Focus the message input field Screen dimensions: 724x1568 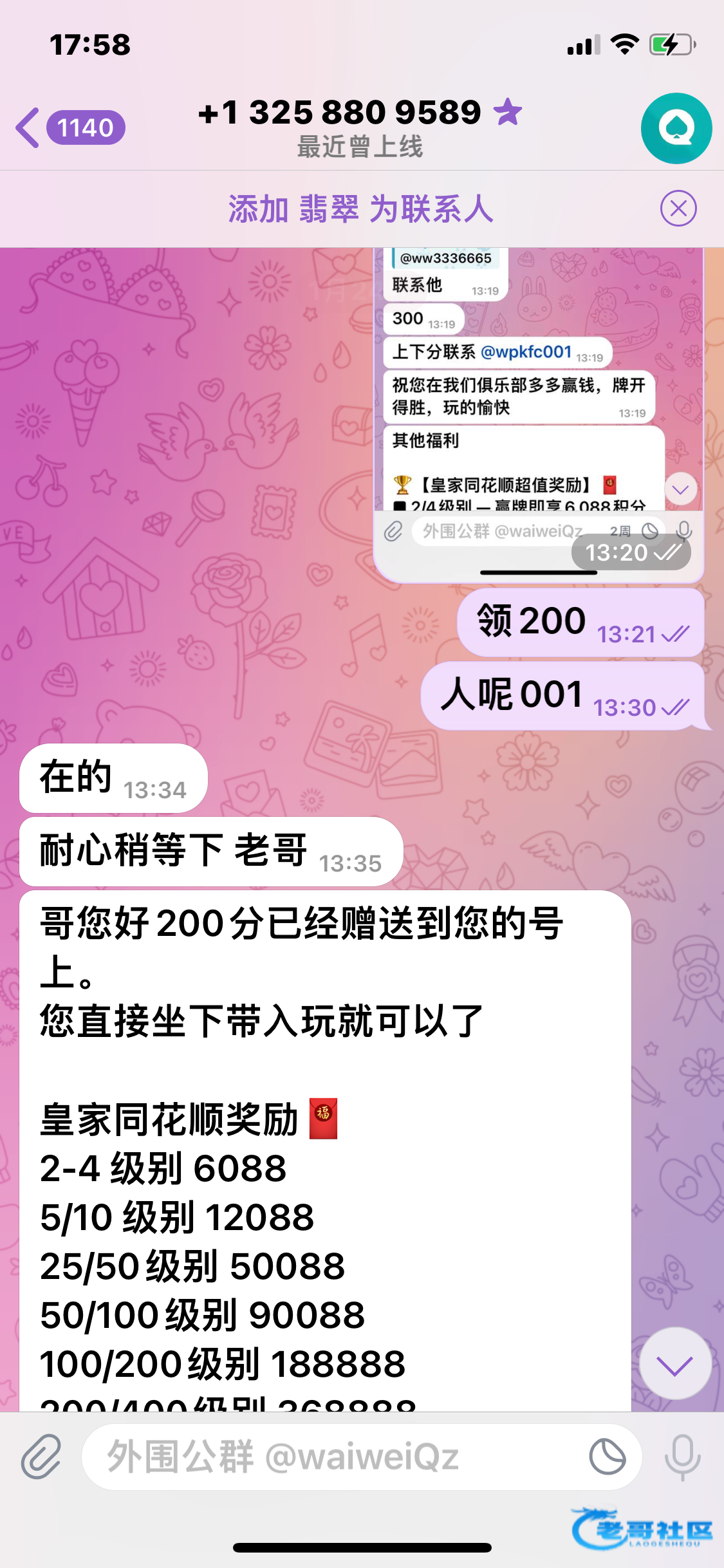coord(335,1456)
